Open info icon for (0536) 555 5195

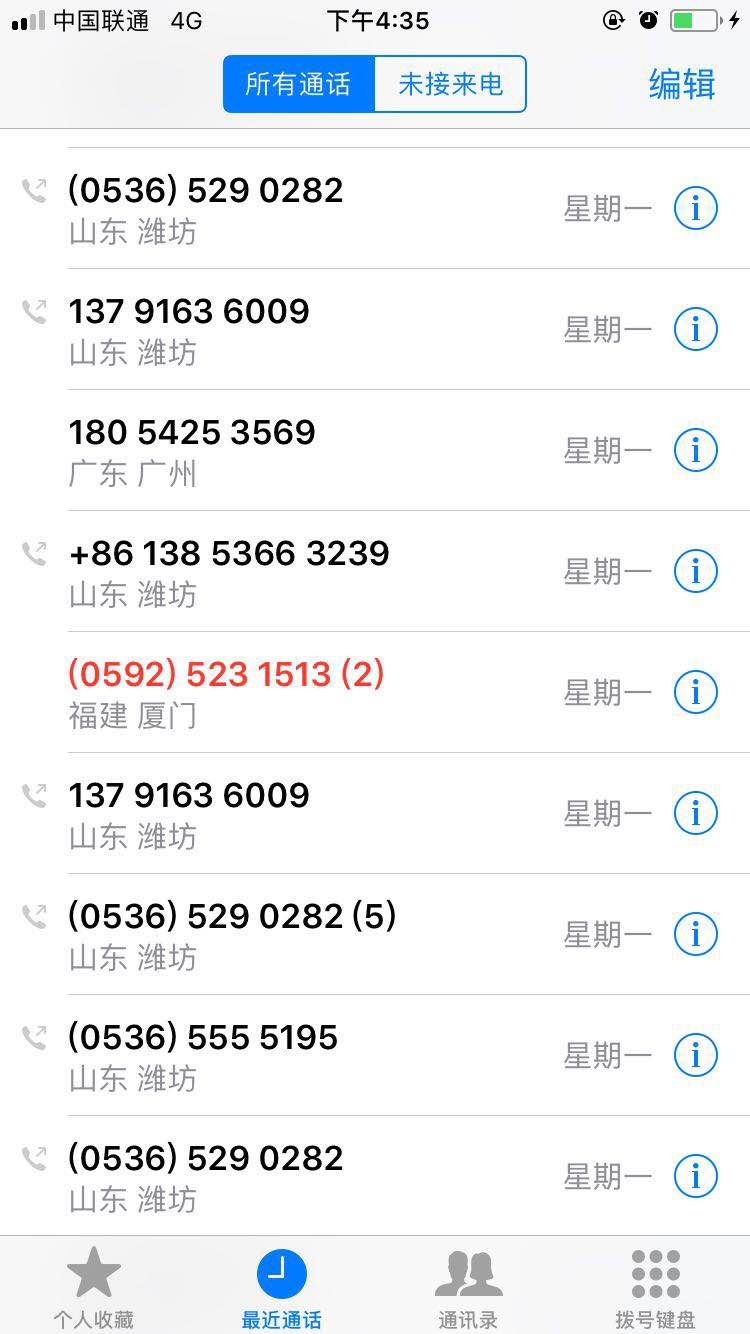click(696, 1055)
